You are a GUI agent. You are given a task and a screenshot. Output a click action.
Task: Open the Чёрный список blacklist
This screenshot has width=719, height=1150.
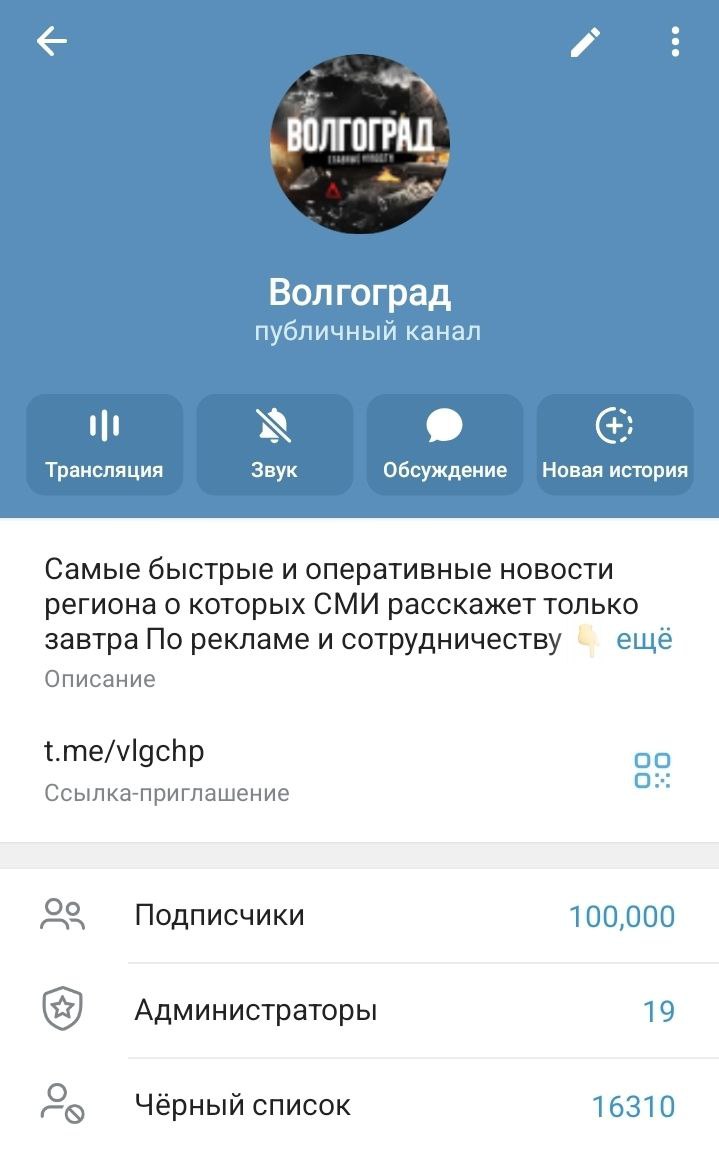(x=359, y=1106)
